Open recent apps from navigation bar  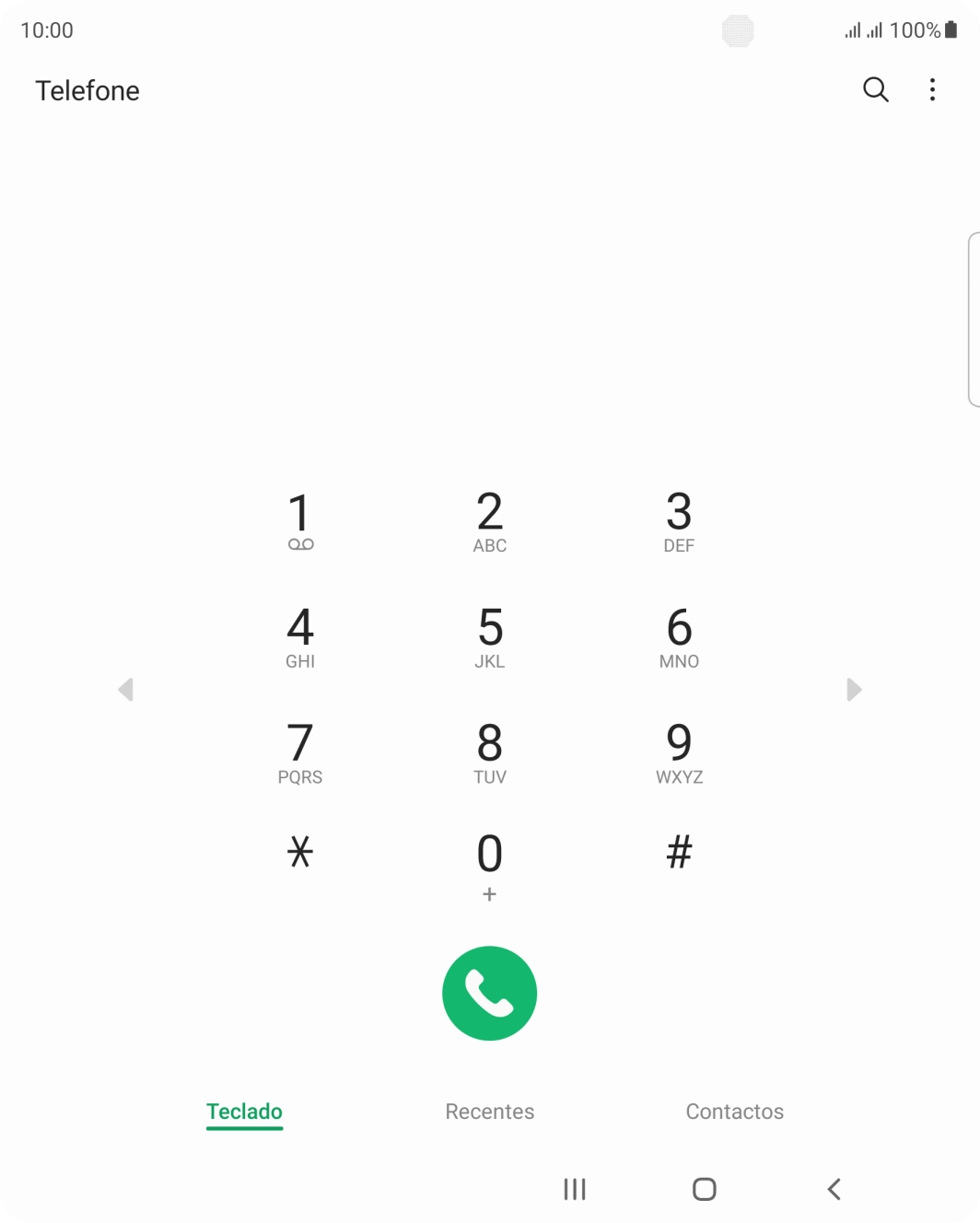(x=574, y=1190)
